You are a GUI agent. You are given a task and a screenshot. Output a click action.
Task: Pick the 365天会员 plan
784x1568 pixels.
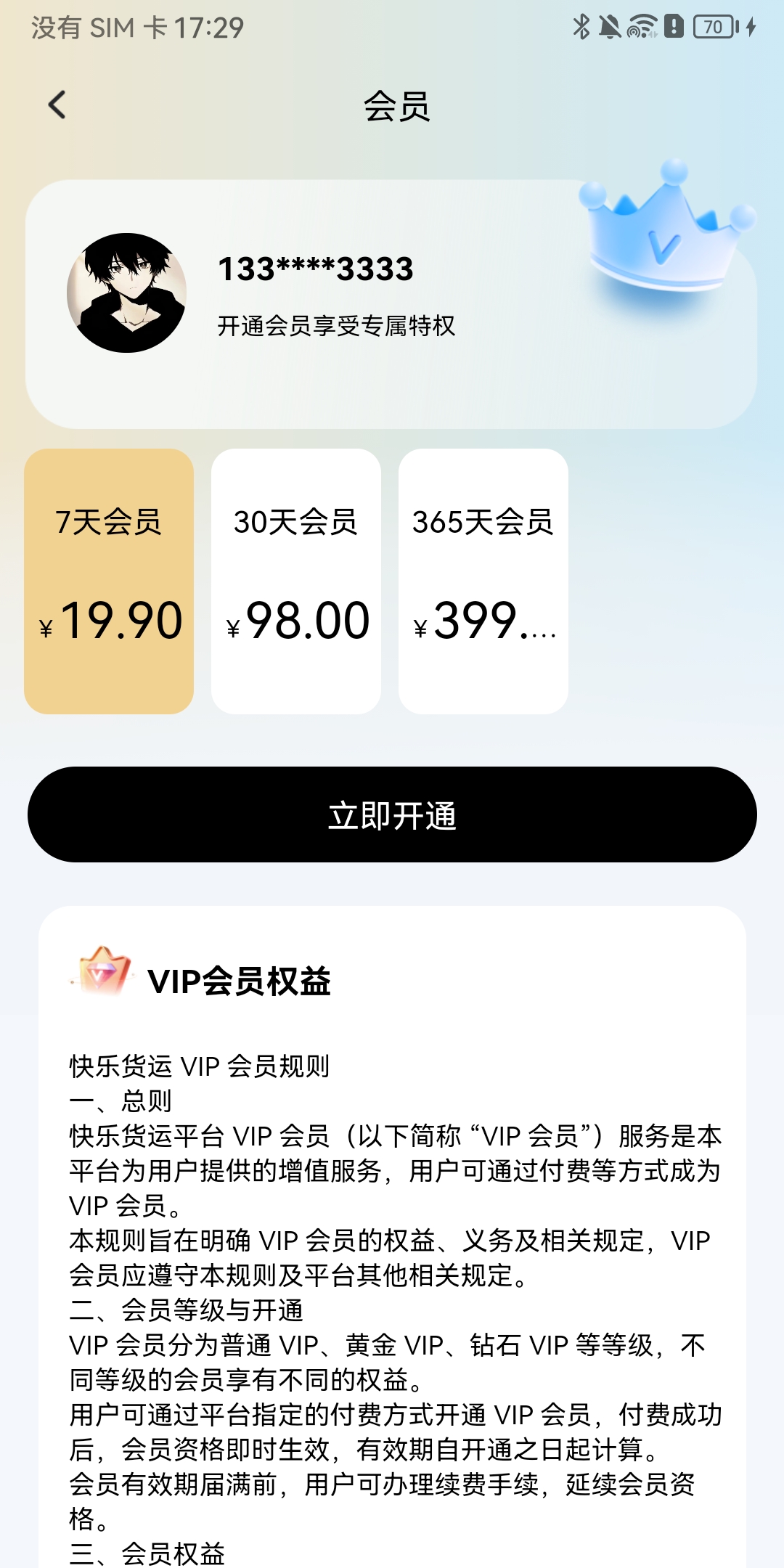[483, 581]
